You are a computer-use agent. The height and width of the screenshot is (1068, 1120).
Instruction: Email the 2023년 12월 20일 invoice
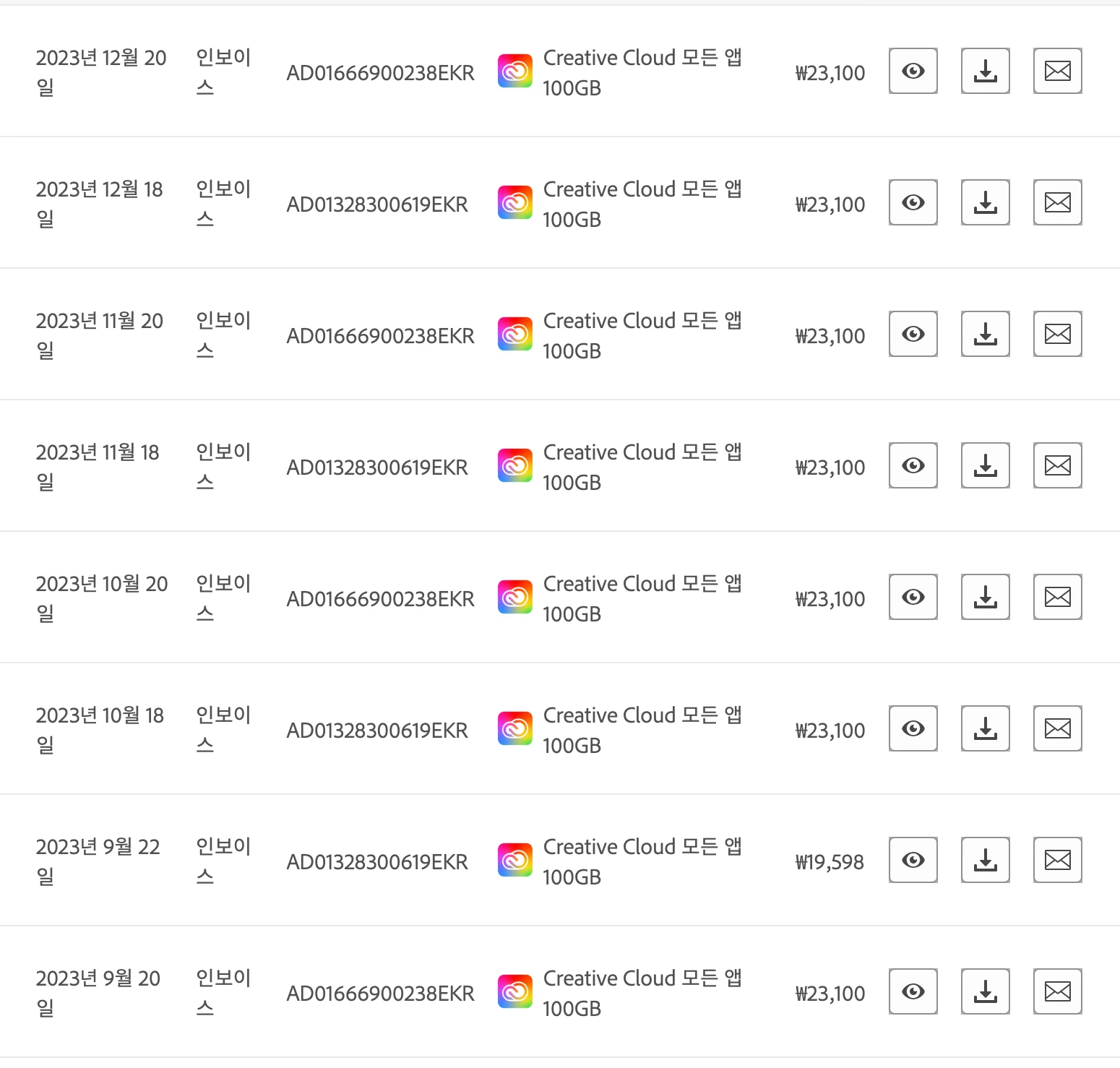[1057, 71]
